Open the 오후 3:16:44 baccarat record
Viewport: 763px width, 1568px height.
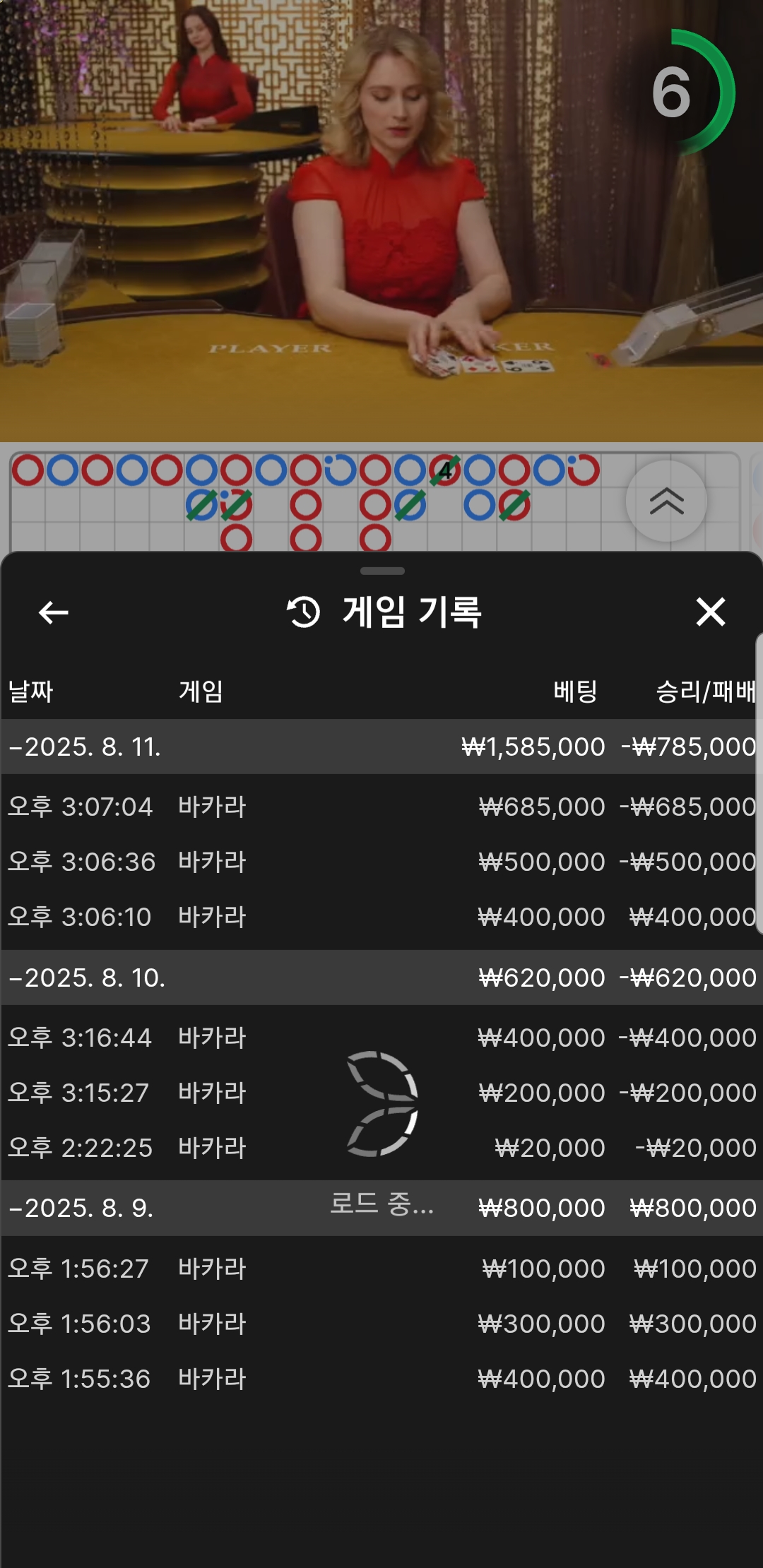(381, 1038)
